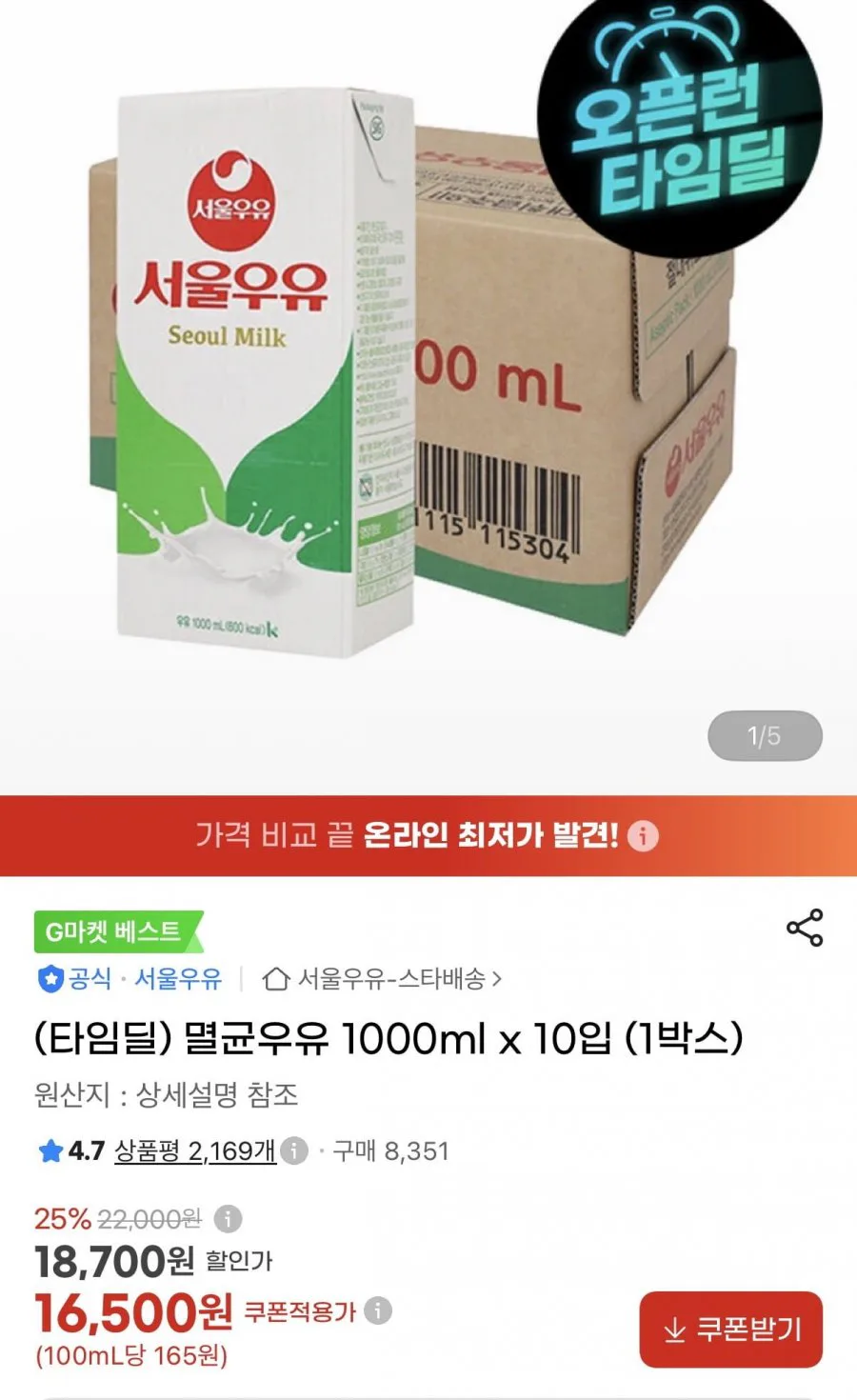The height and width of the screenshot is (1400, 857).
Task: Tap the 1/5 image page indicator
Action: pyautogui.click(x=765, y=735)
